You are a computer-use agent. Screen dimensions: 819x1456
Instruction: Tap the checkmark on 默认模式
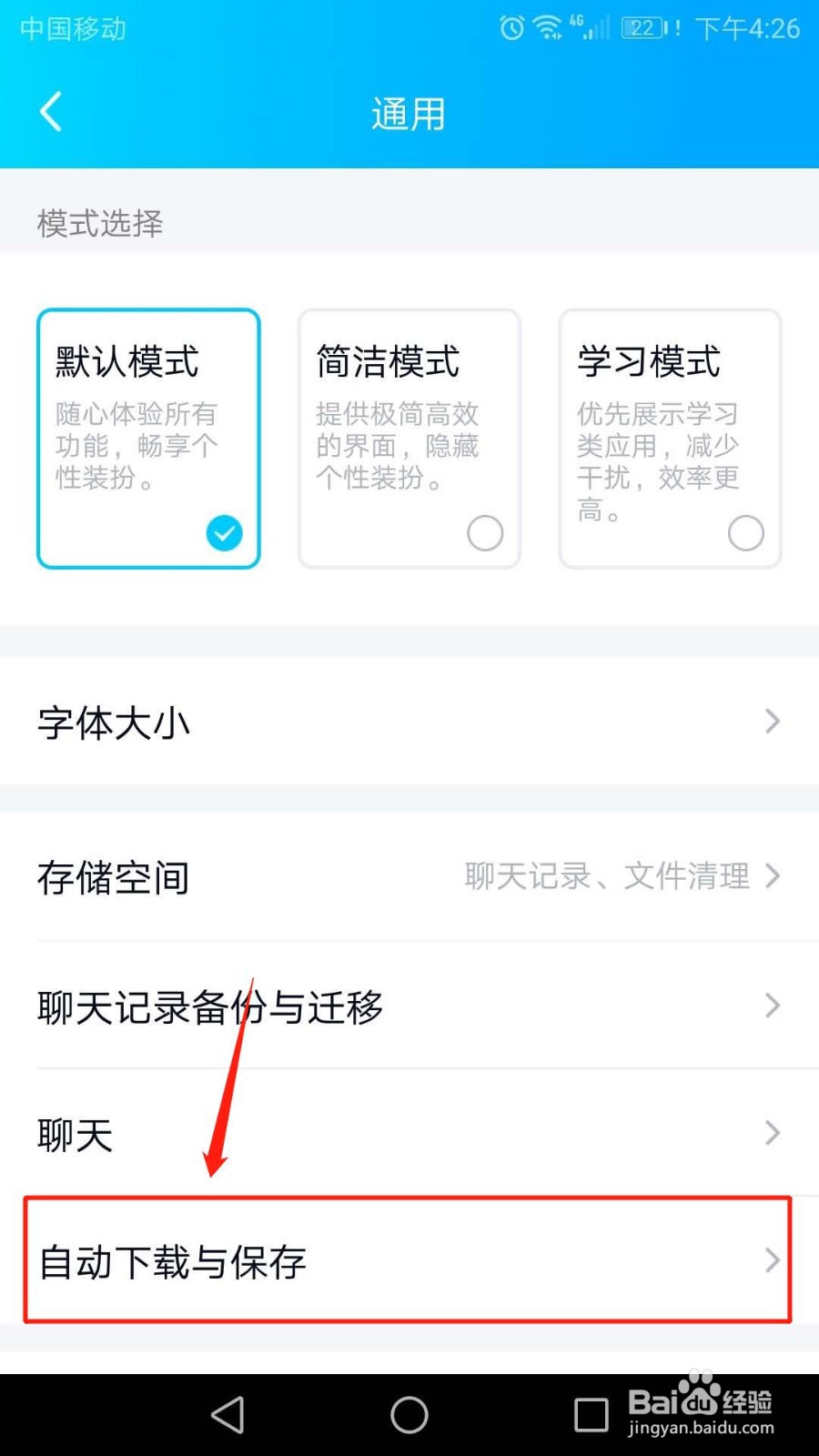pos(225,534)
